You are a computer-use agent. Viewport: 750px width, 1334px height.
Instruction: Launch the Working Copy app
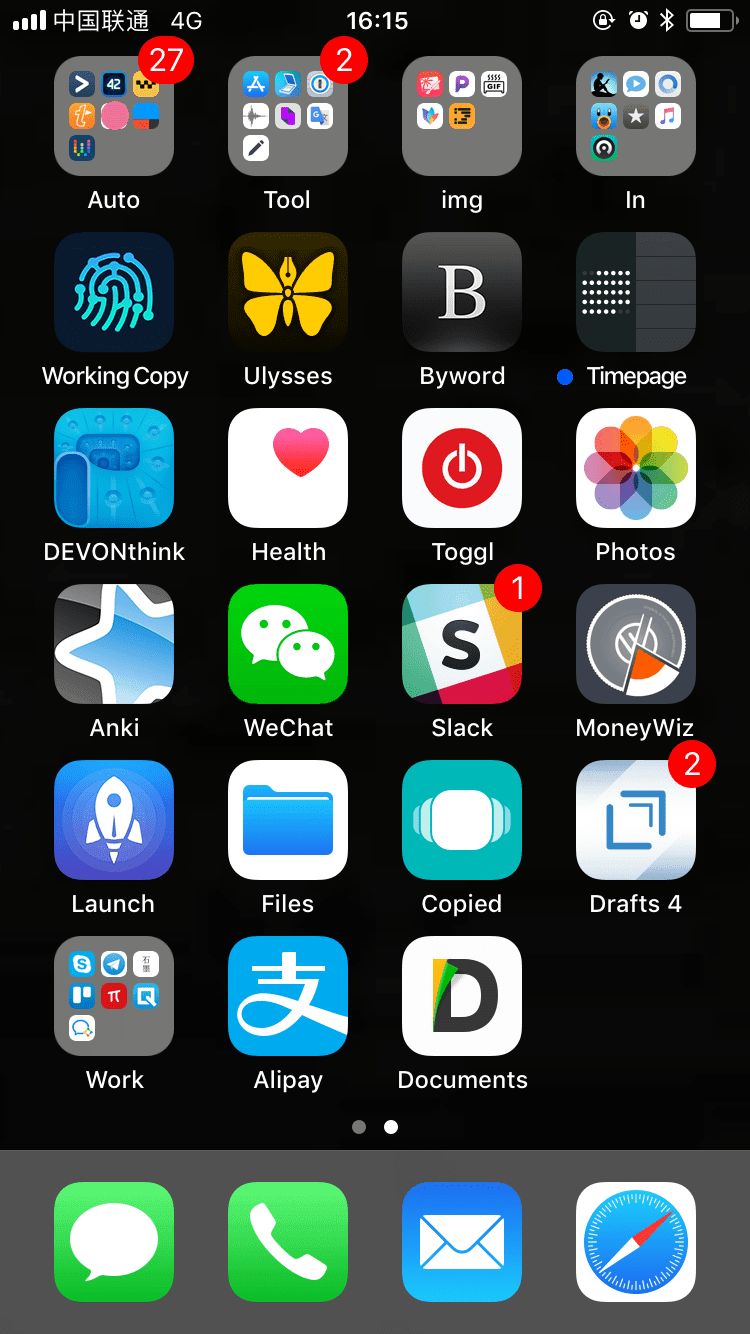tap(114, 293)
